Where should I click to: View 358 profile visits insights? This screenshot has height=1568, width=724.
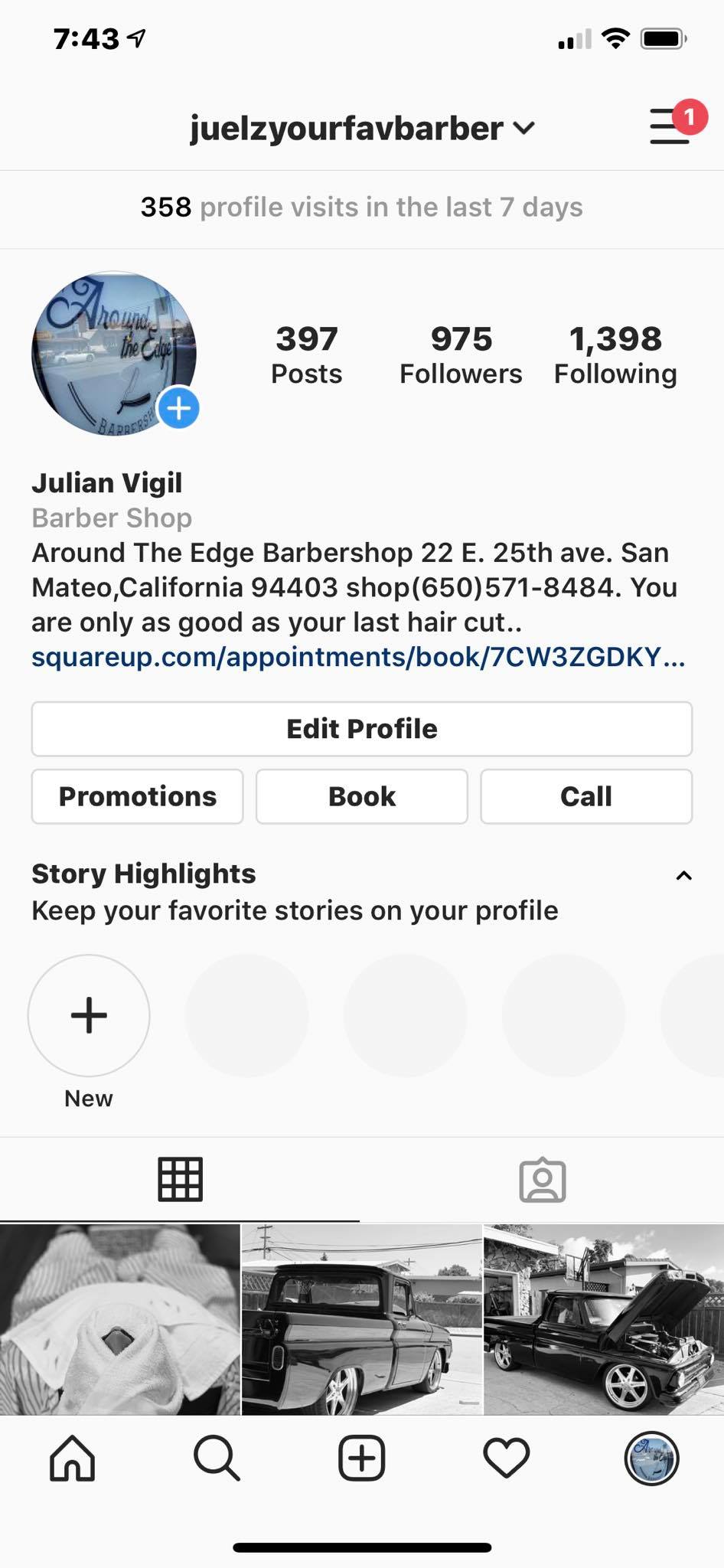click(361, 207)
